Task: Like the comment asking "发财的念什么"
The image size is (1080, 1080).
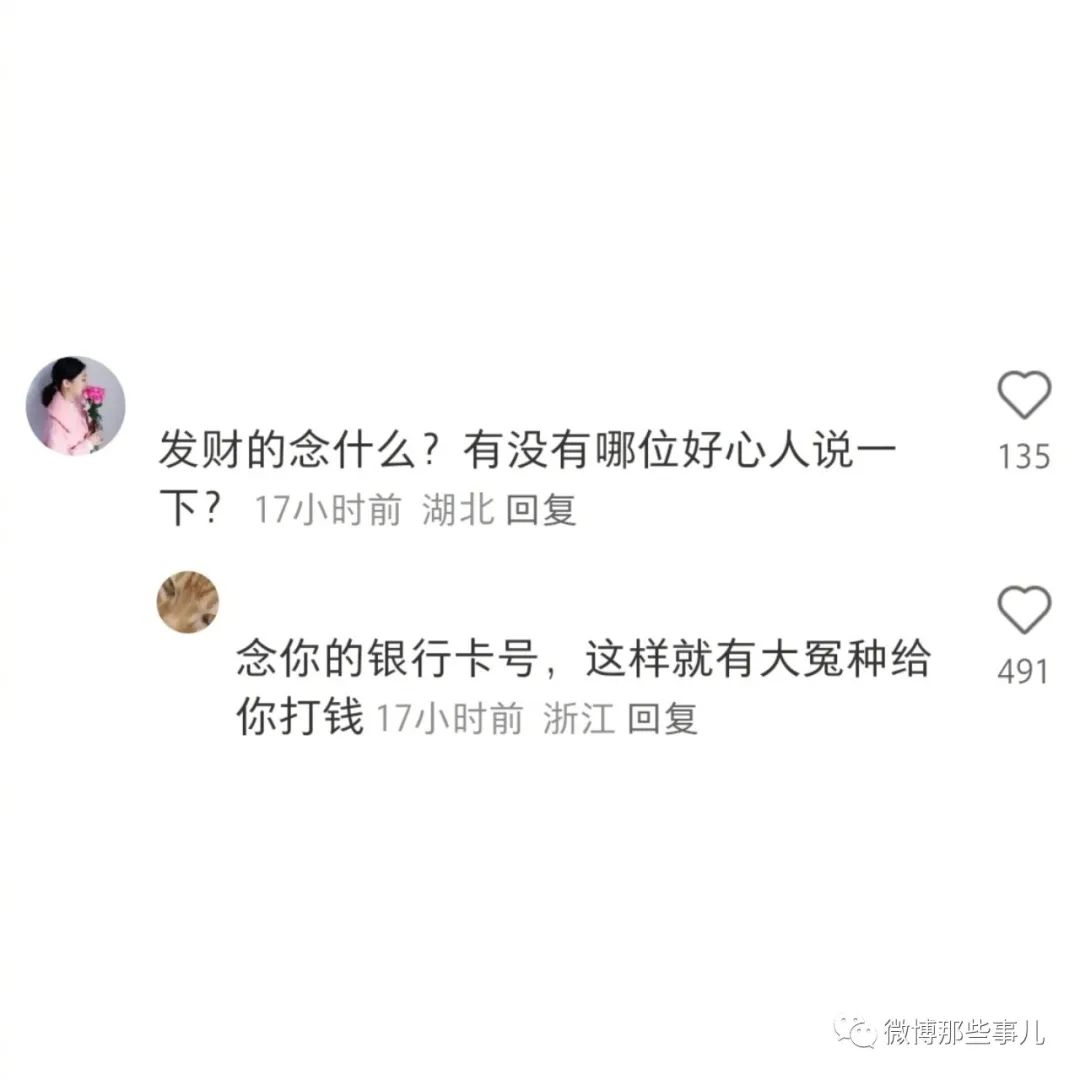Action: [1025, 396]
